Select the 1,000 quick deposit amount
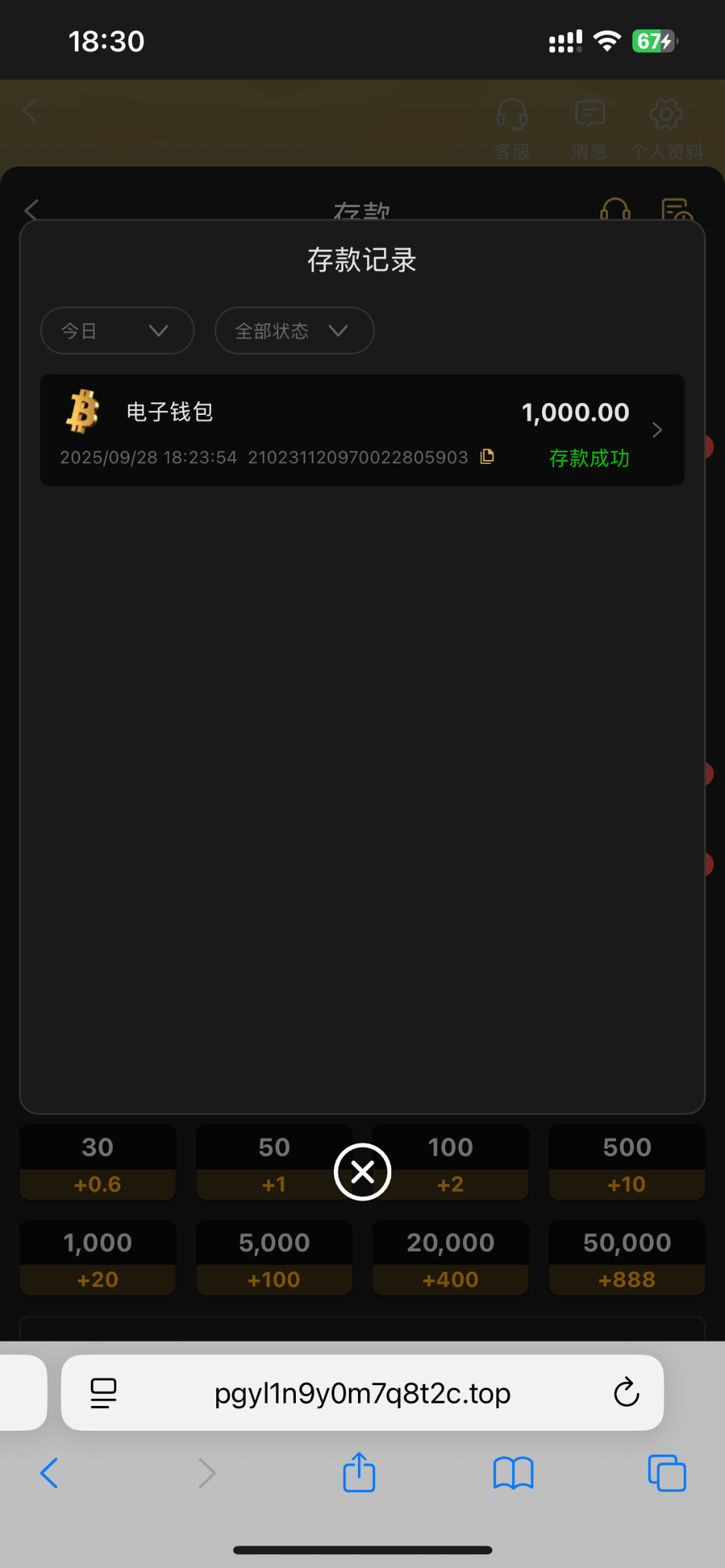The image size is (725, 1568). (x=97, y=1258)
